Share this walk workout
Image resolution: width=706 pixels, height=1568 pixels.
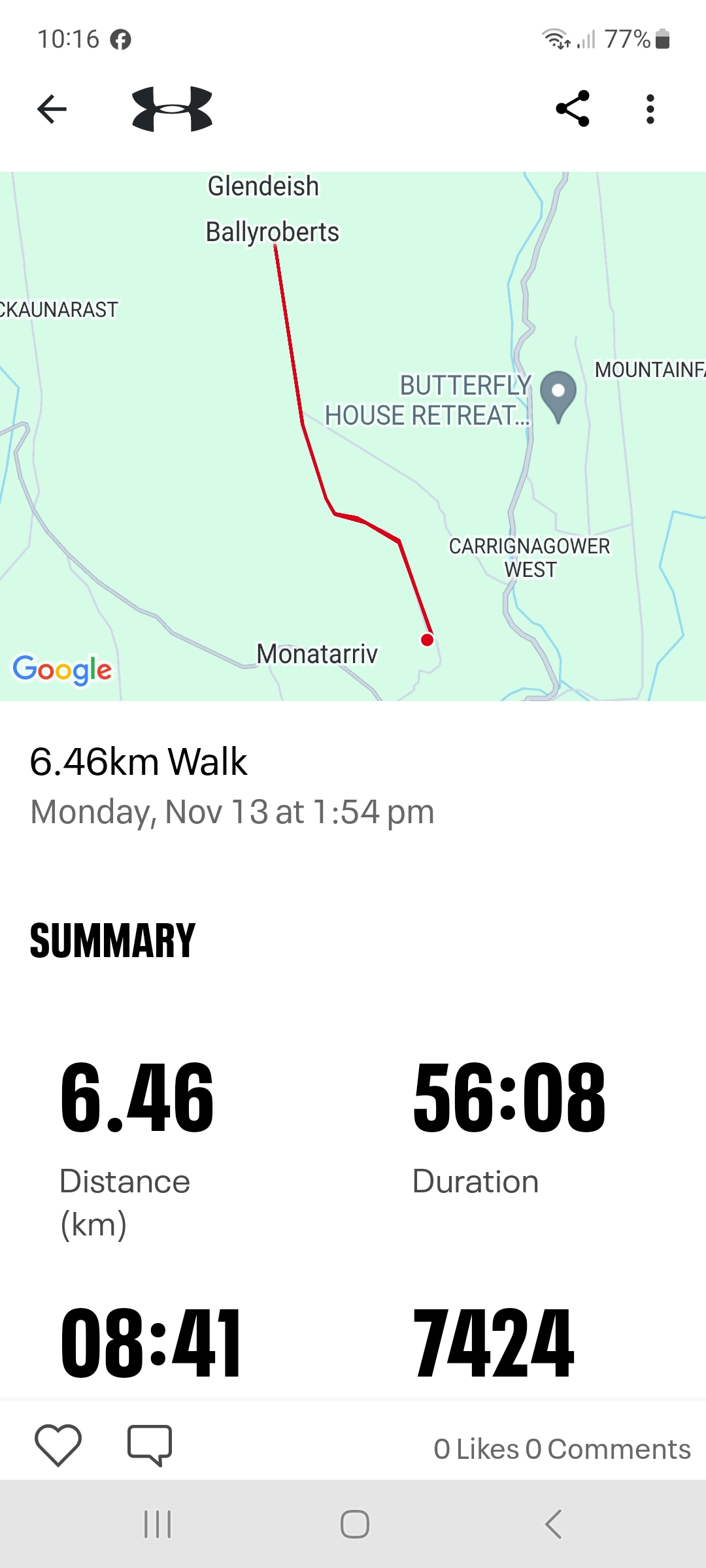coord(573,109)
